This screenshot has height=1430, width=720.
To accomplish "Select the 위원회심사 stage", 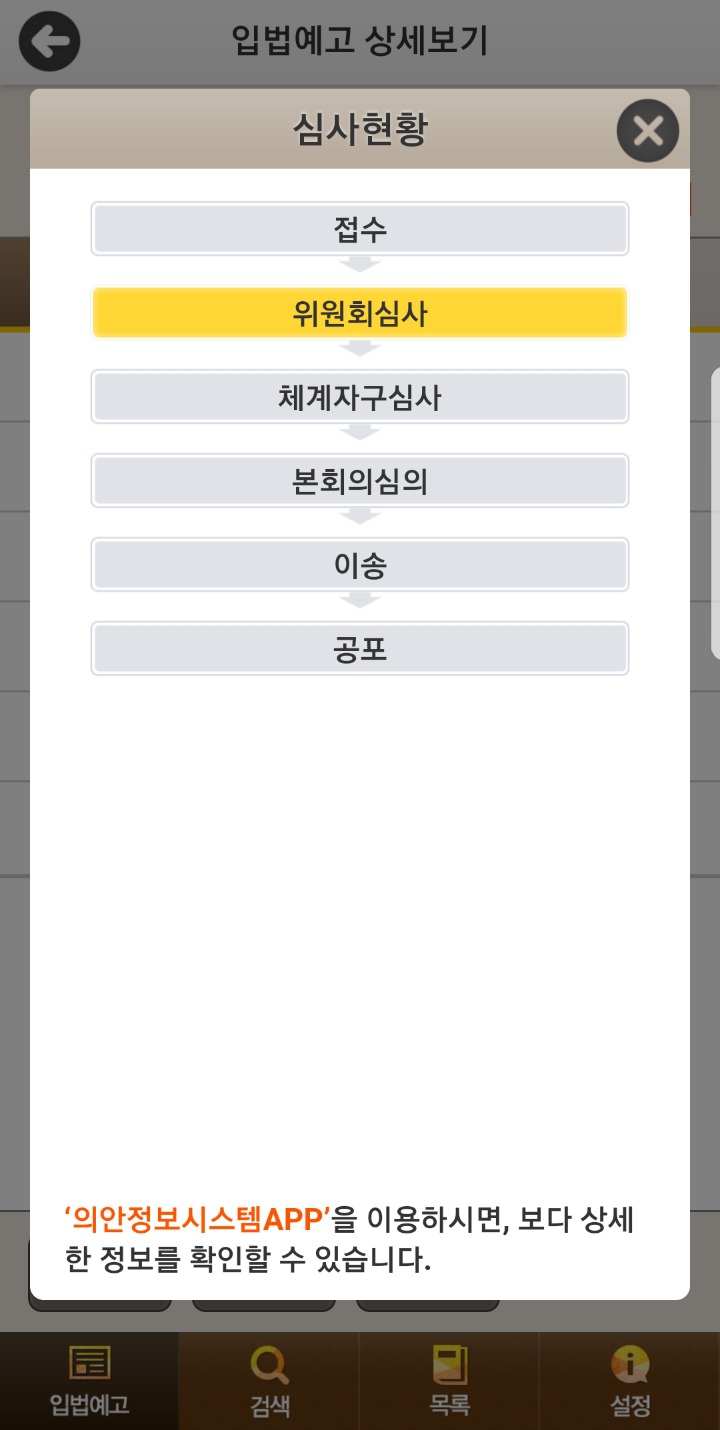I will click(x=360, y=313).
